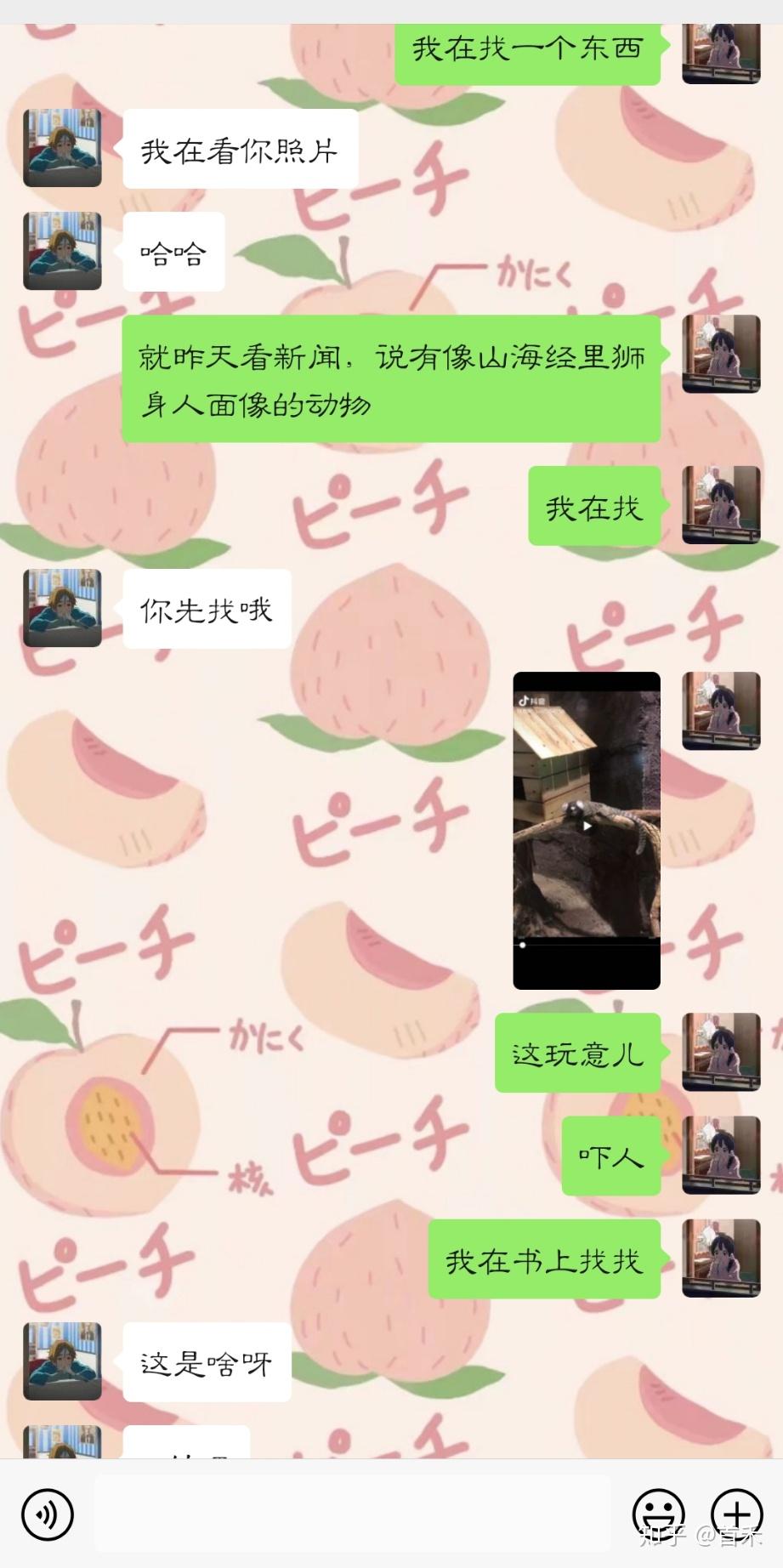Image resolution: width=783 pixels, height=1568 pixels.
Task: Open the emoji sticker panel
Action: click(x=658, y=1514)
